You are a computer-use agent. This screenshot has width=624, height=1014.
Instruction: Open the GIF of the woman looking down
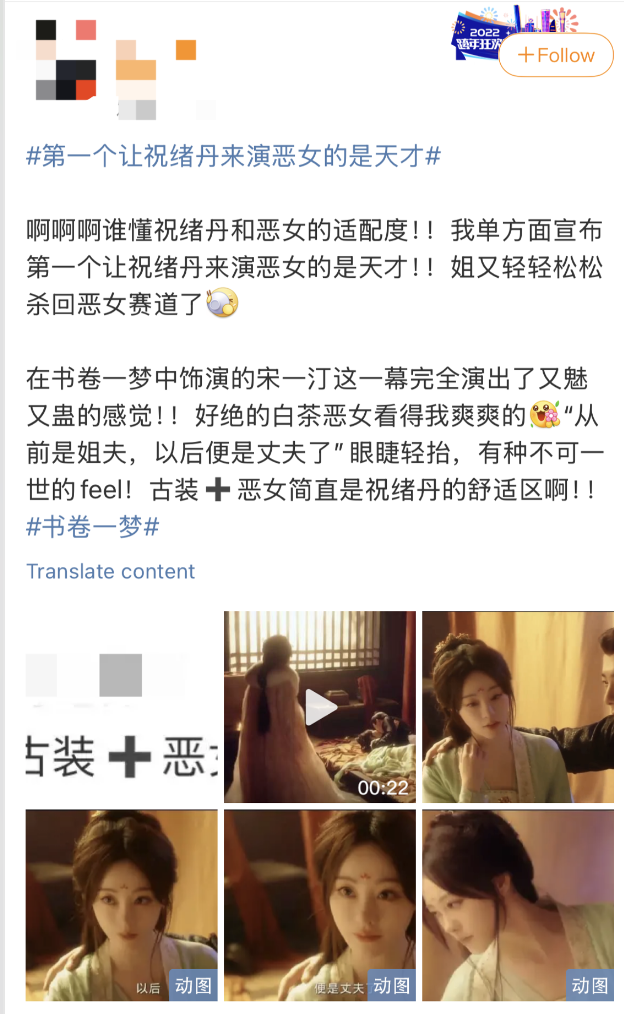pos(517,905)
